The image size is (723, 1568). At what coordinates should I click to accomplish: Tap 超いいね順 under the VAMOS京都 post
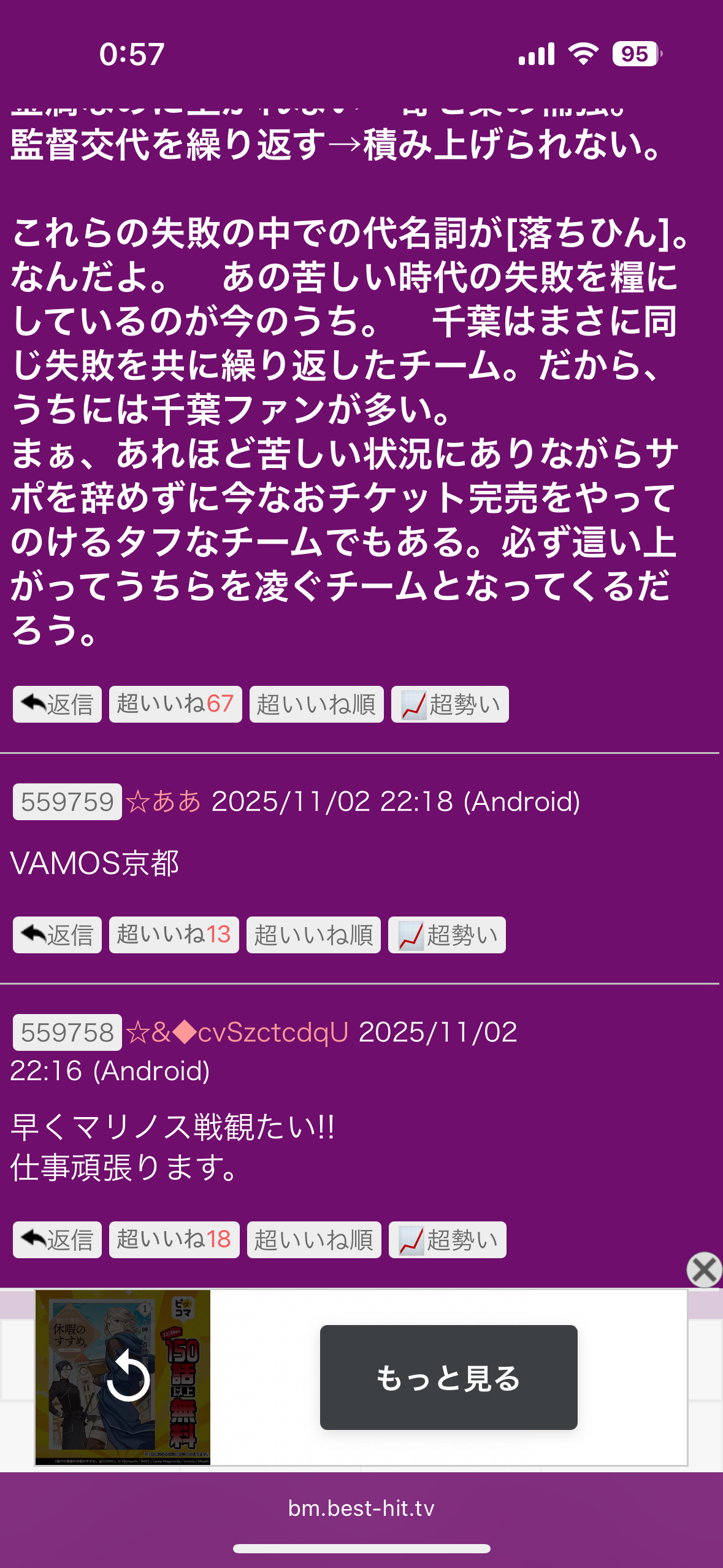(x=313, y=935)
